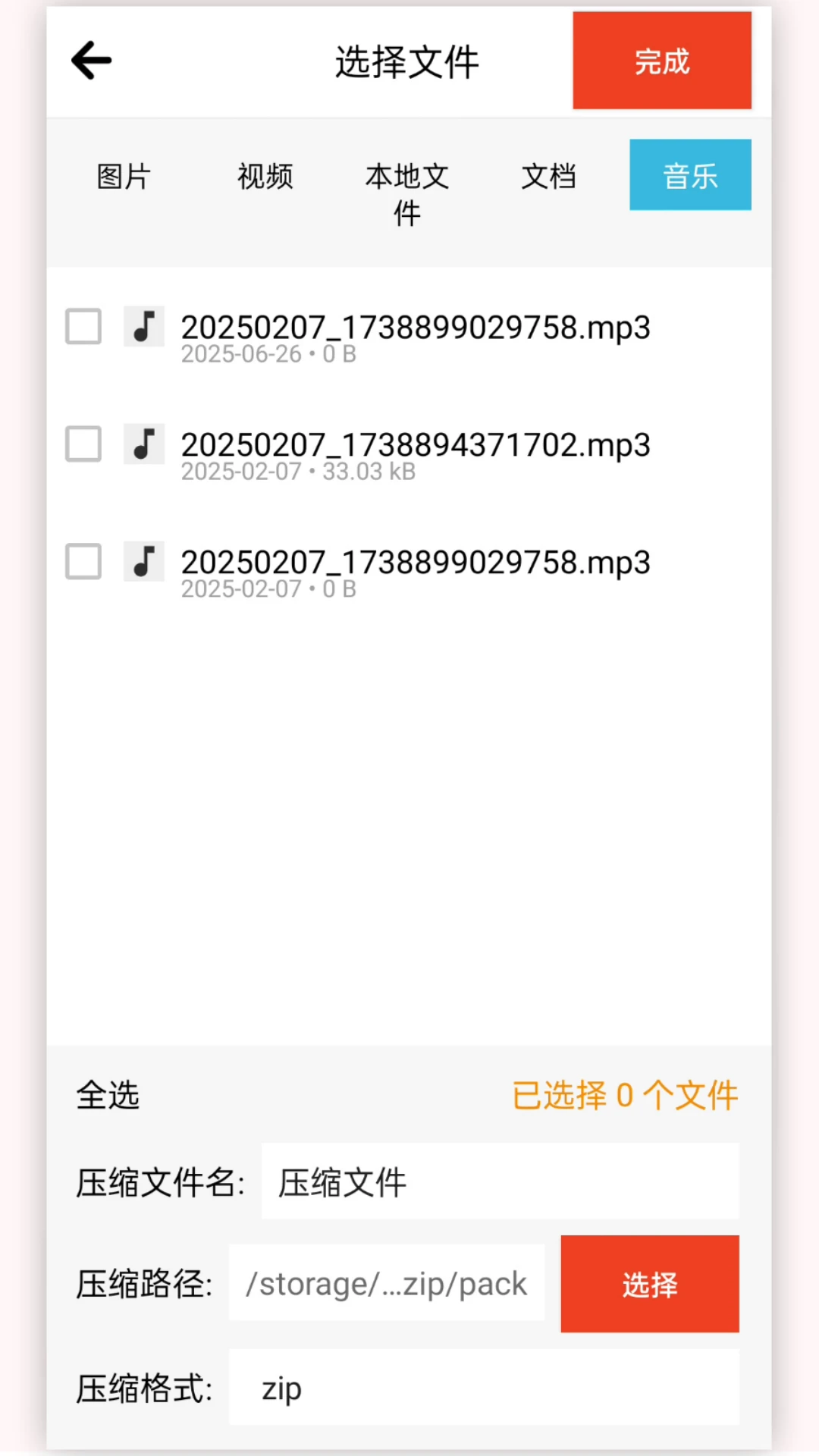Click the /storage/...zip/pack path field

tap(387, 1284)
